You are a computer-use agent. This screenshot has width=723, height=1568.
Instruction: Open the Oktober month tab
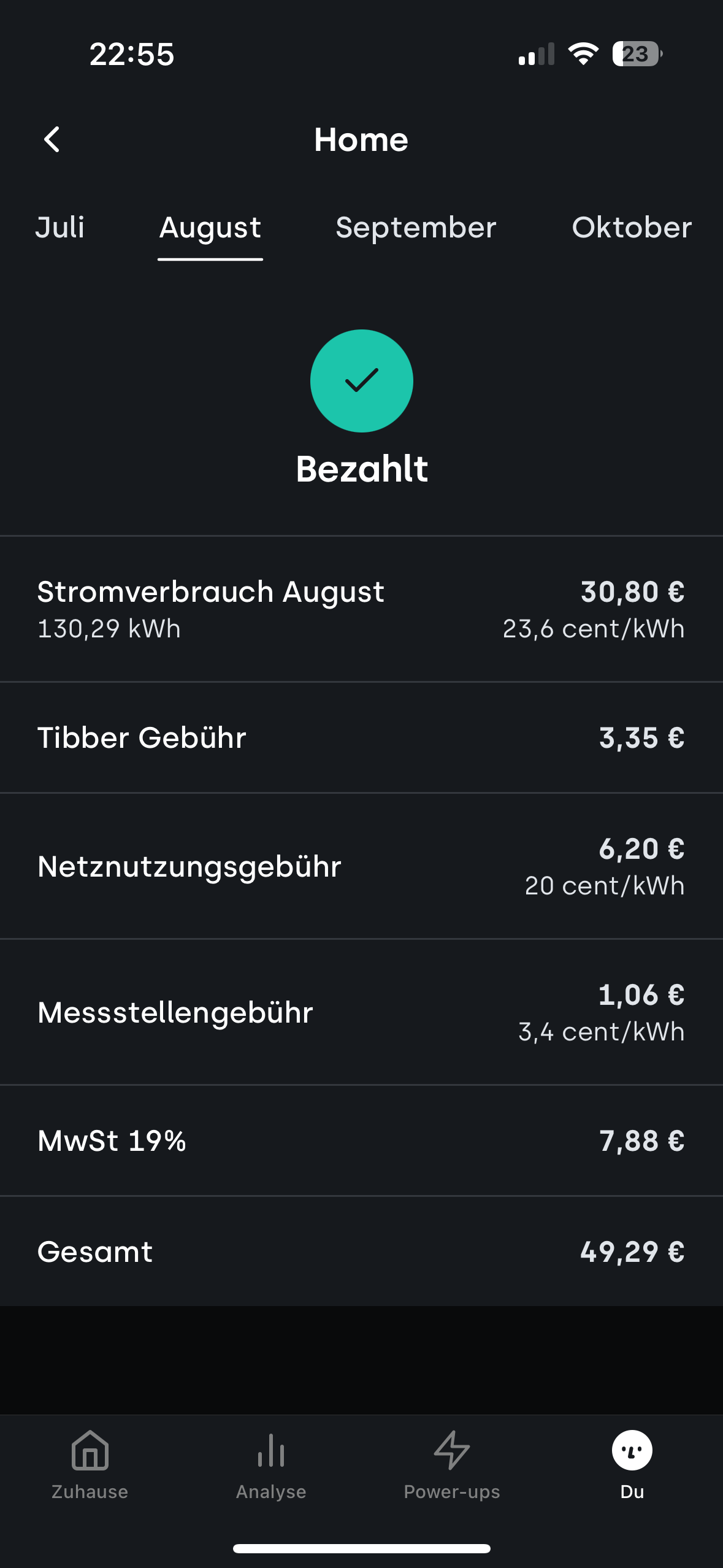tap(632, 228)
